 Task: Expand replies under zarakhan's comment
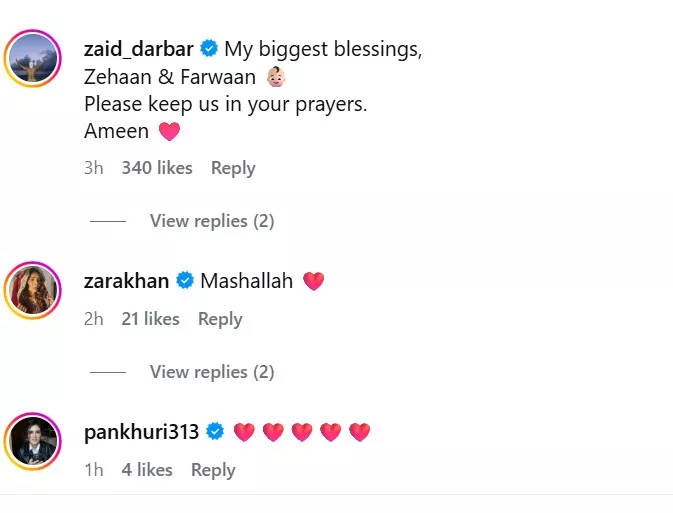click(x=211, y=372)
